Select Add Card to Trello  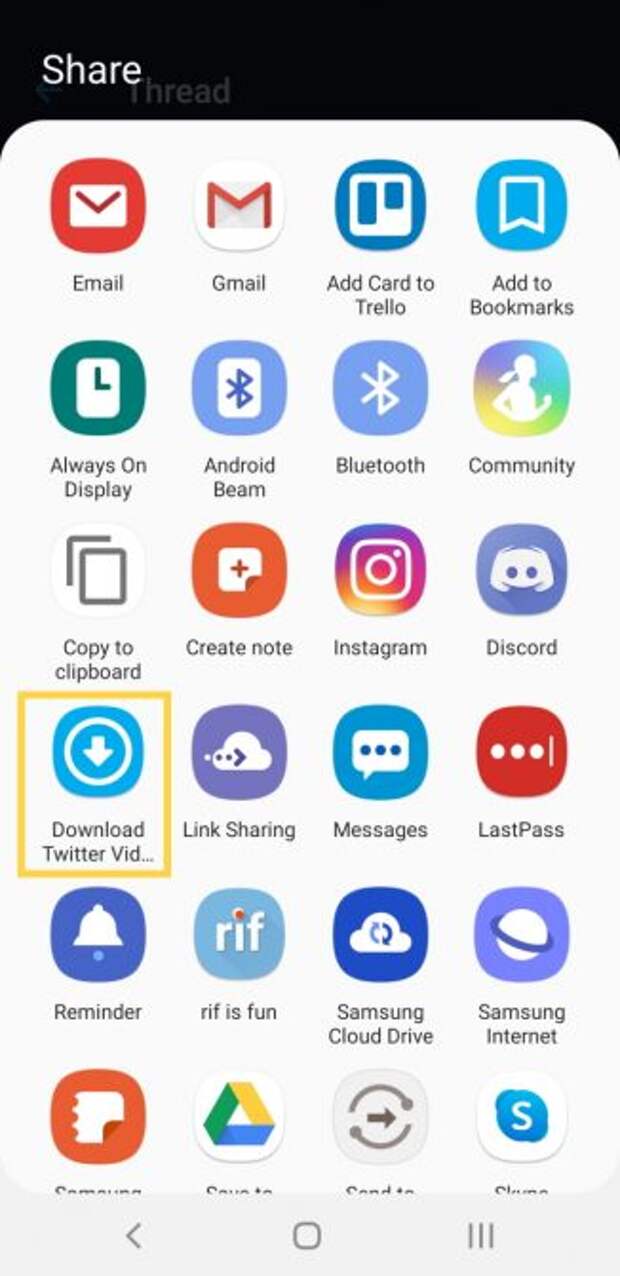click(380, 206)
